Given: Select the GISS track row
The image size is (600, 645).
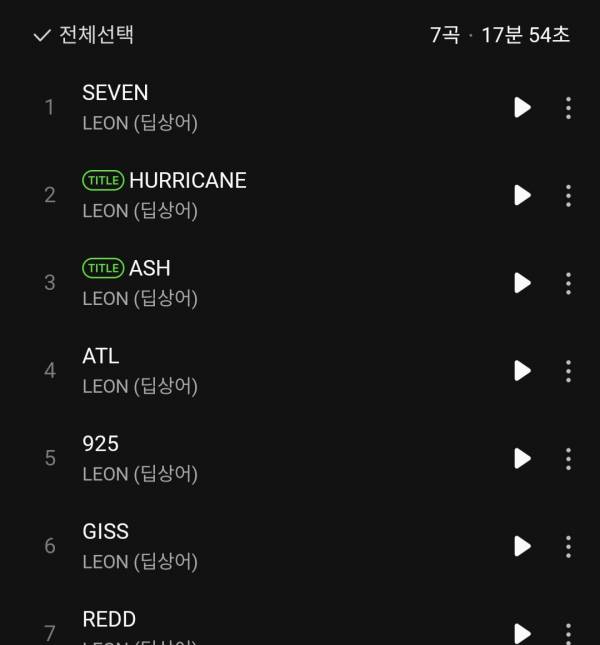Looking at the screenshot, I should 250,546.
